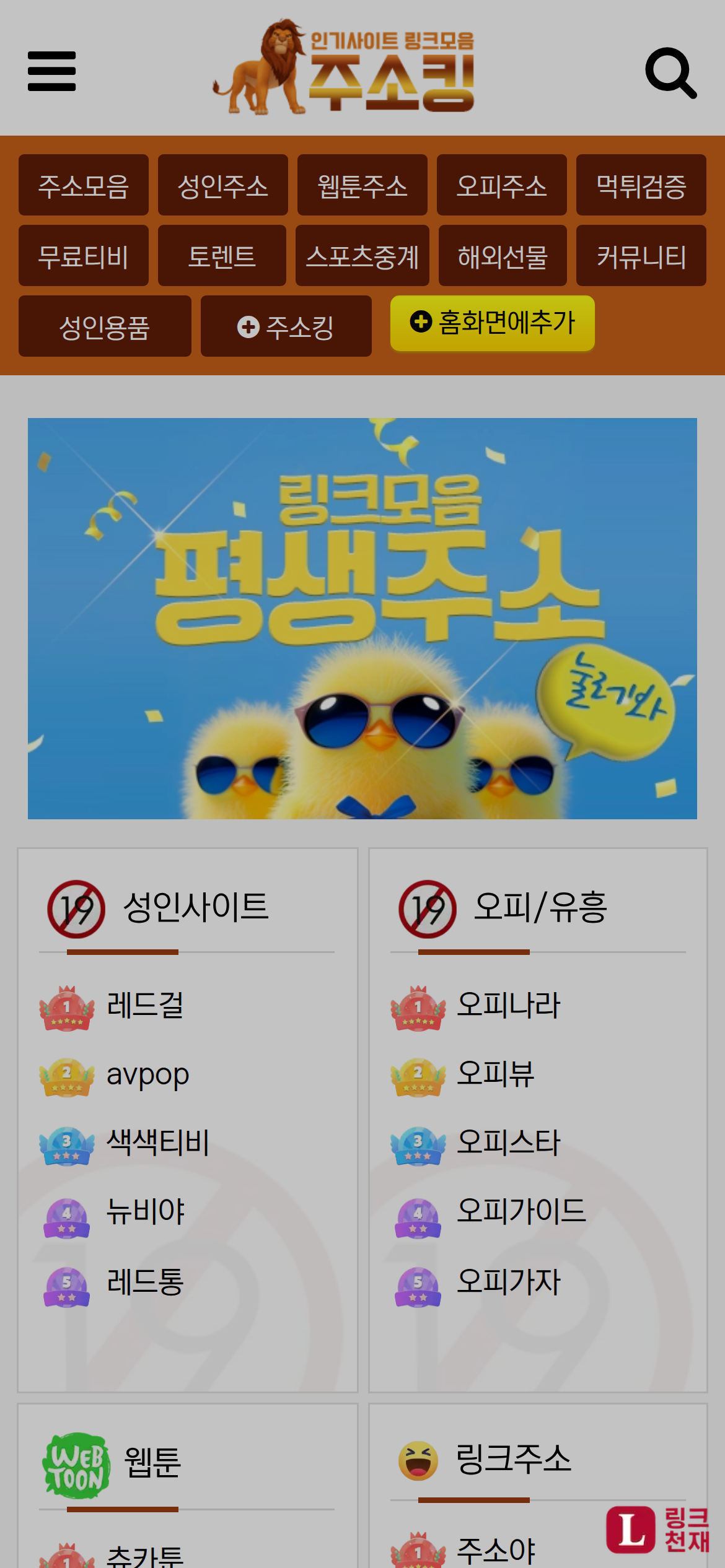Viewport: 725px width, 1568px height.
Task: Open the 무료티비 category
Action: coord(83,256)
